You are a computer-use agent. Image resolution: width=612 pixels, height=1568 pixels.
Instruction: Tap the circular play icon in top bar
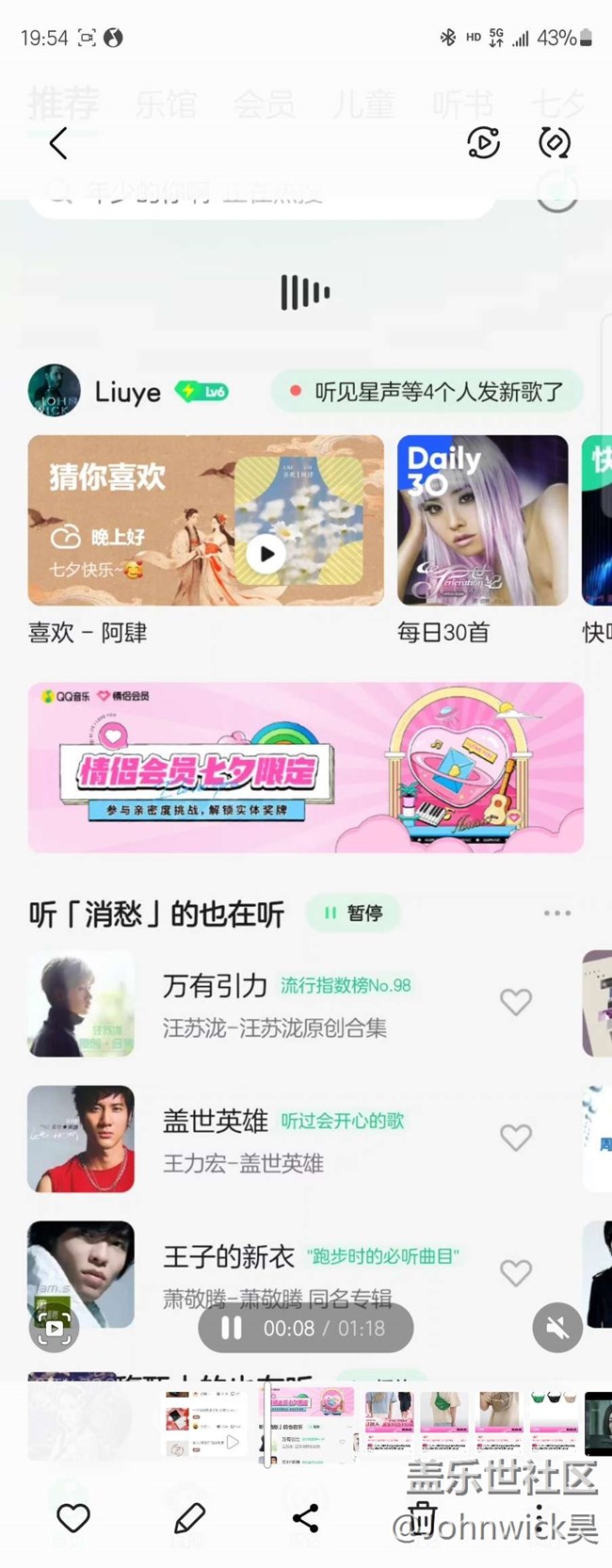[x=484, y=143]
